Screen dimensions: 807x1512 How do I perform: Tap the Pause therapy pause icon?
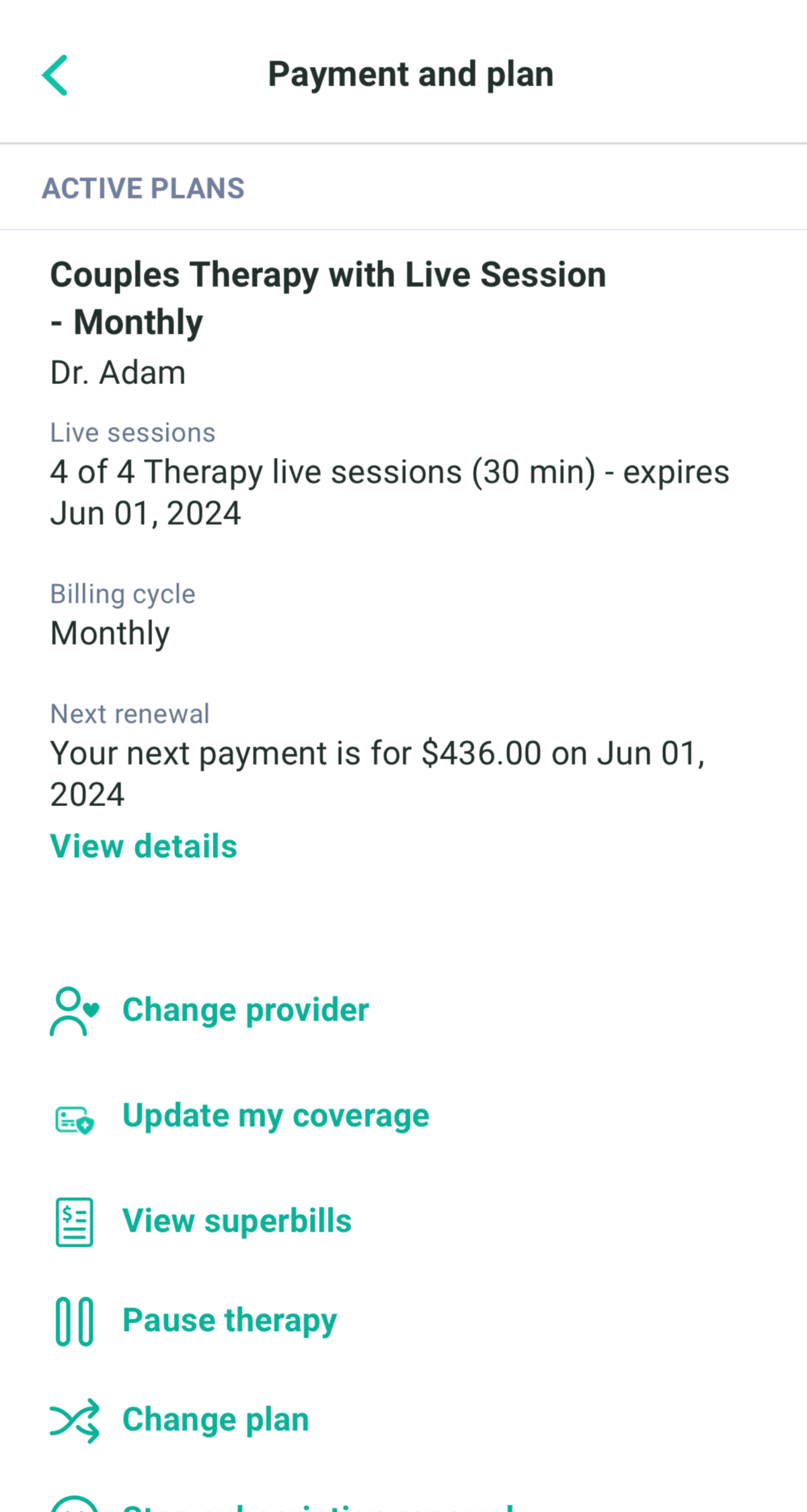pyautogui.click(x=74, y=1320)
